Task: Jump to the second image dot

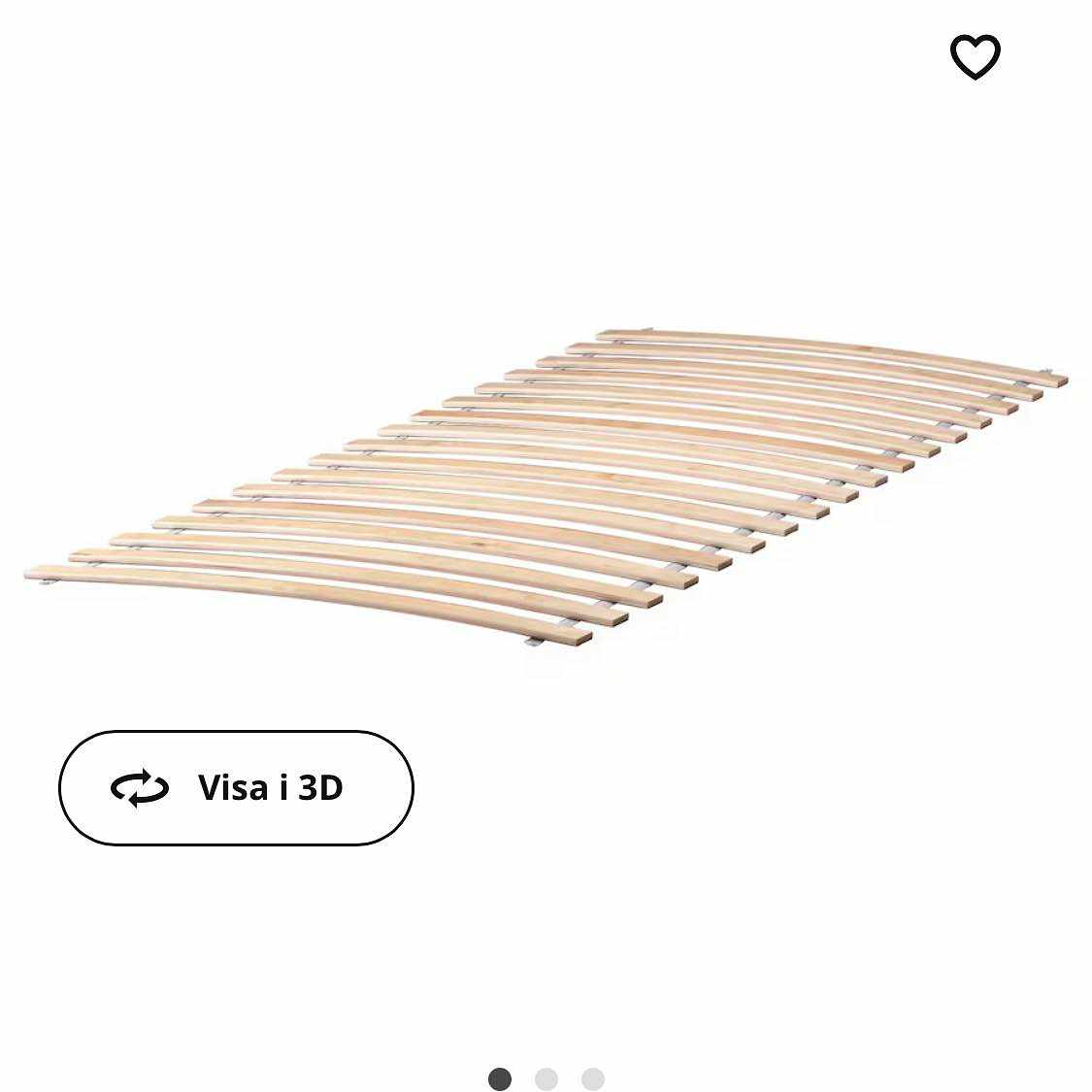Action: click(x=546, y=1079)
